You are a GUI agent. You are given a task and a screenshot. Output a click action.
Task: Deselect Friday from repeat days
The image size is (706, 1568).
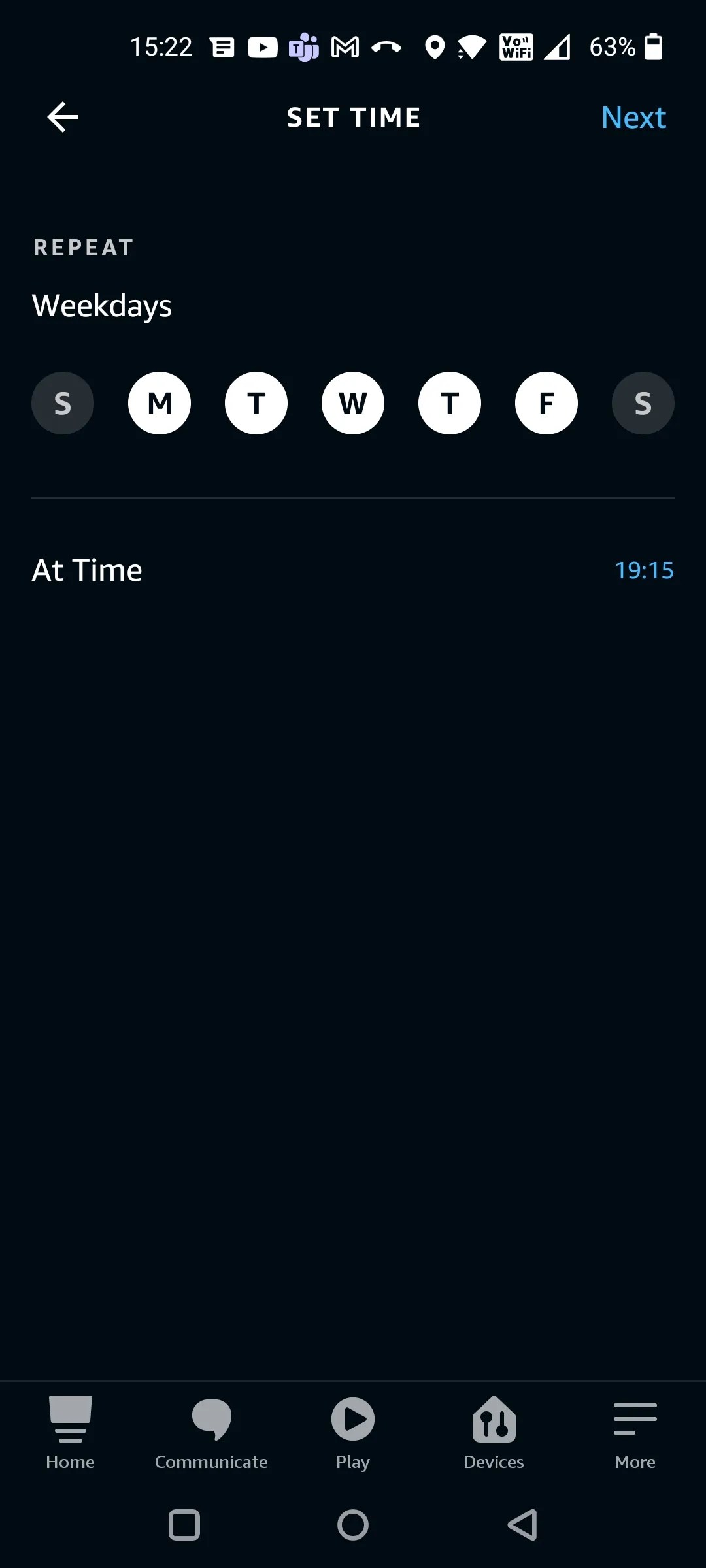(x=546, y=403)
